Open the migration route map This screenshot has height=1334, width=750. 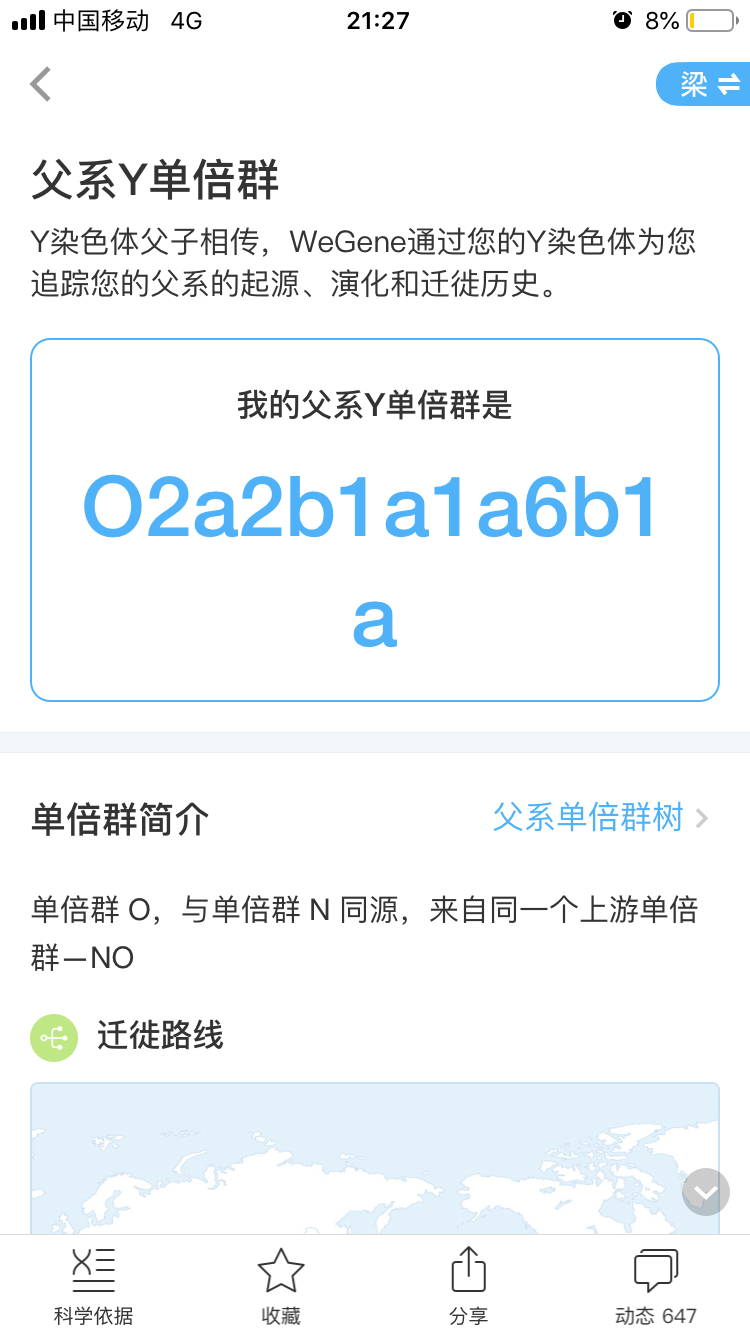(375, 1158)
